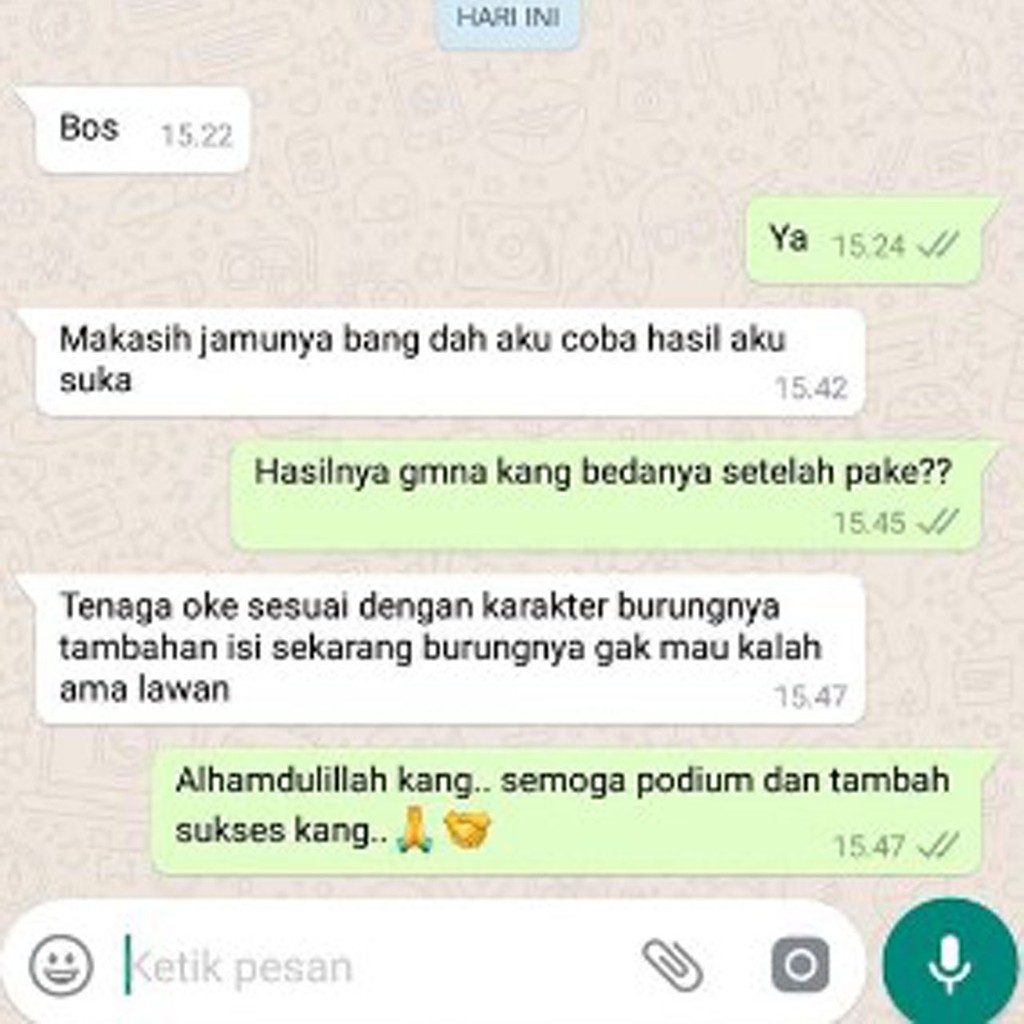Open the camera from the message bar
The height and width of the screenshot is (1024, 1024).
click(800, 965)
